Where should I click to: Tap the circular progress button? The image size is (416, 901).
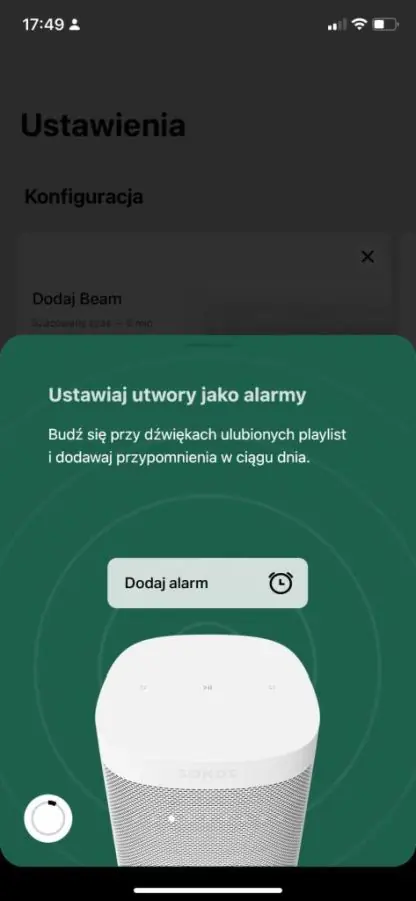(x=48, y=819)
